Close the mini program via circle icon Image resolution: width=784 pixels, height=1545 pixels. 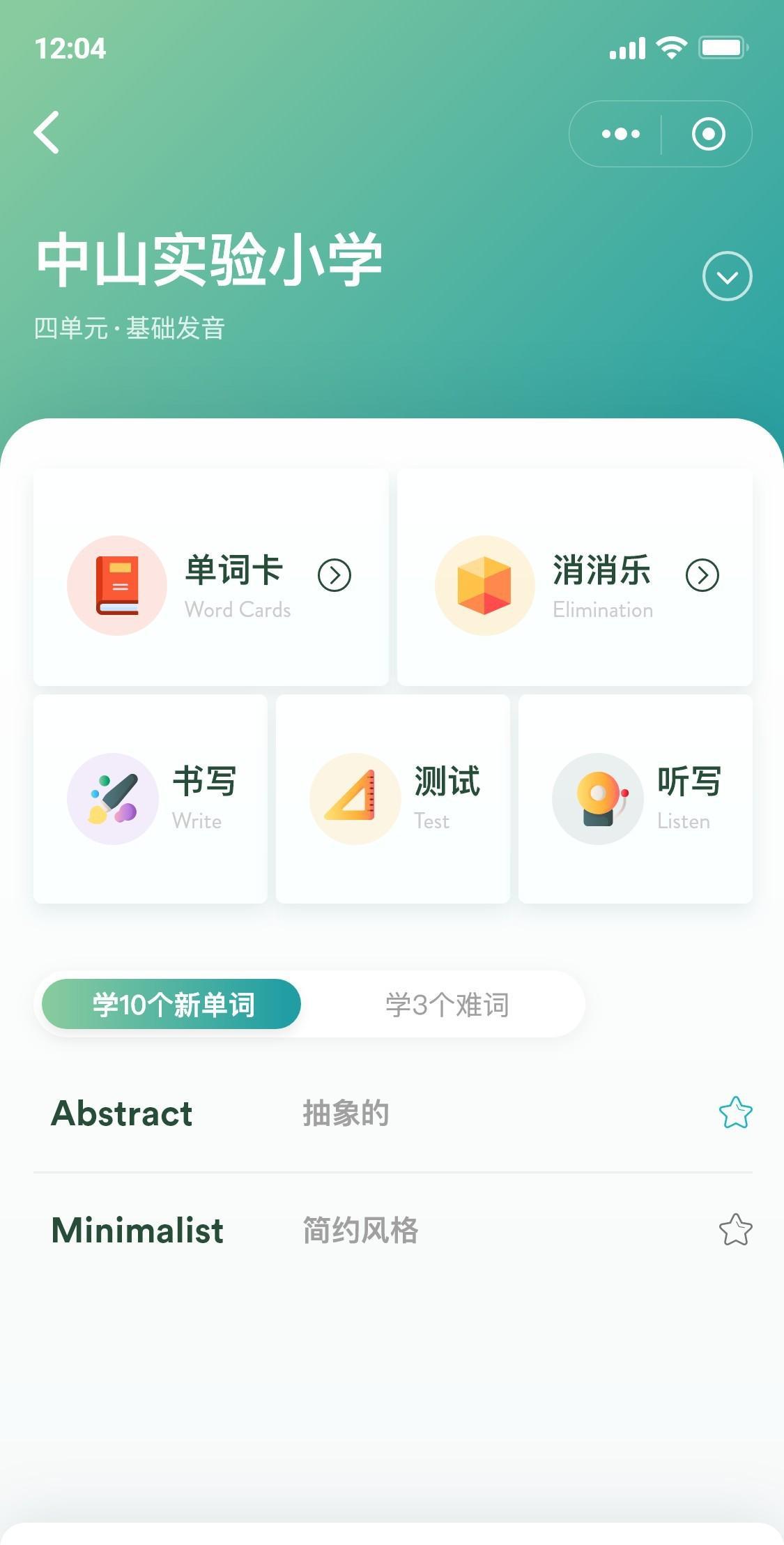tap(708, 134)
